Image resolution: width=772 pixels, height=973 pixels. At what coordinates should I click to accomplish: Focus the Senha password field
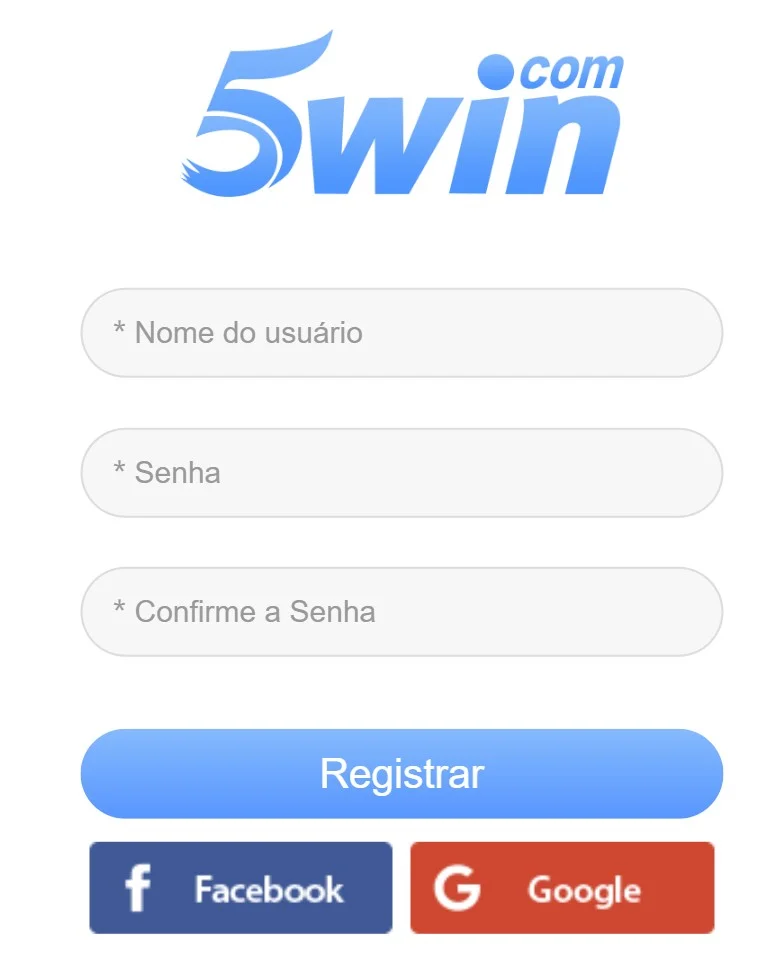click(x=401, y=473)
